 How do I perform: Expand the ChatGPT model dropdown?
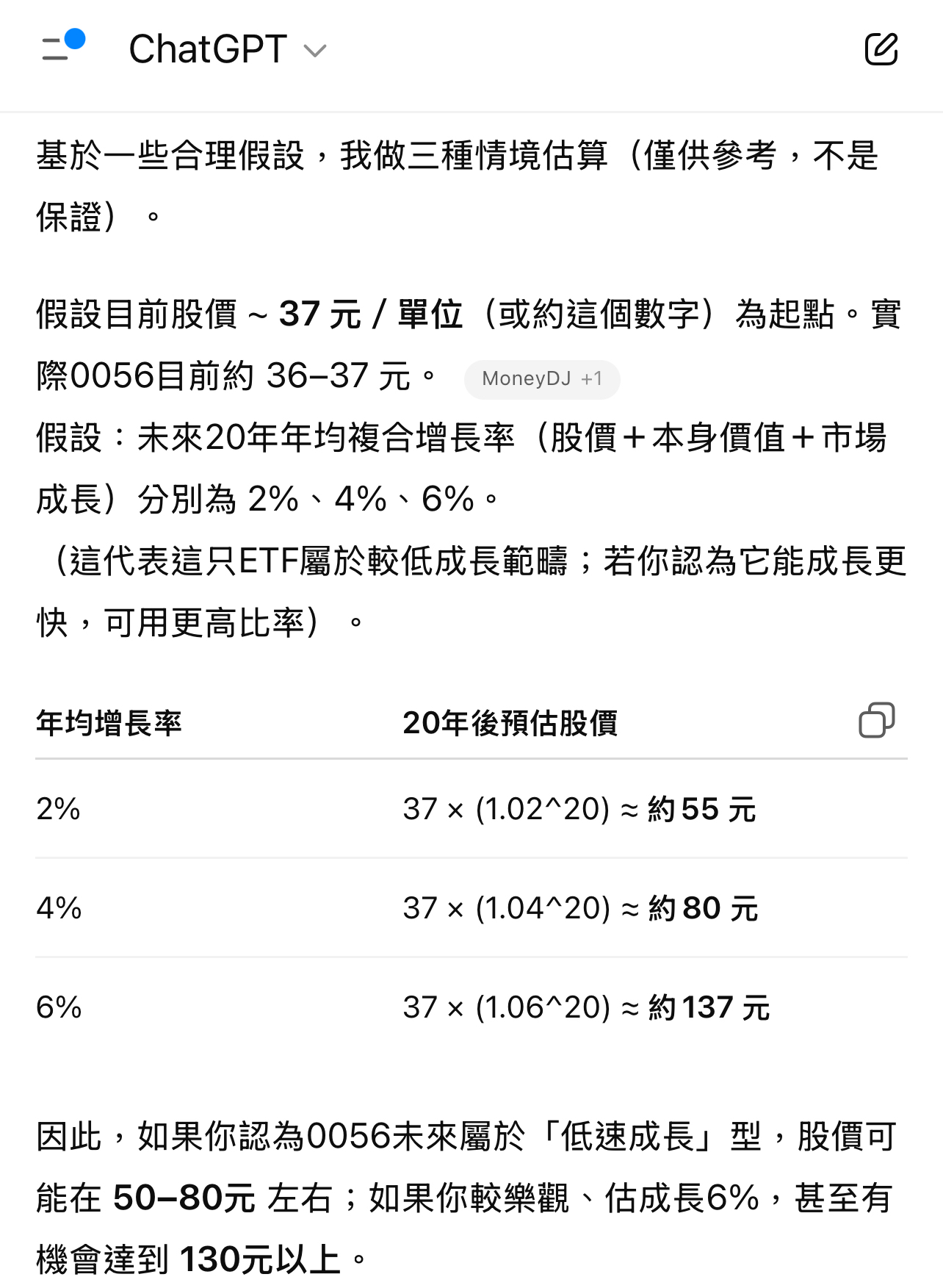(228, 50)
